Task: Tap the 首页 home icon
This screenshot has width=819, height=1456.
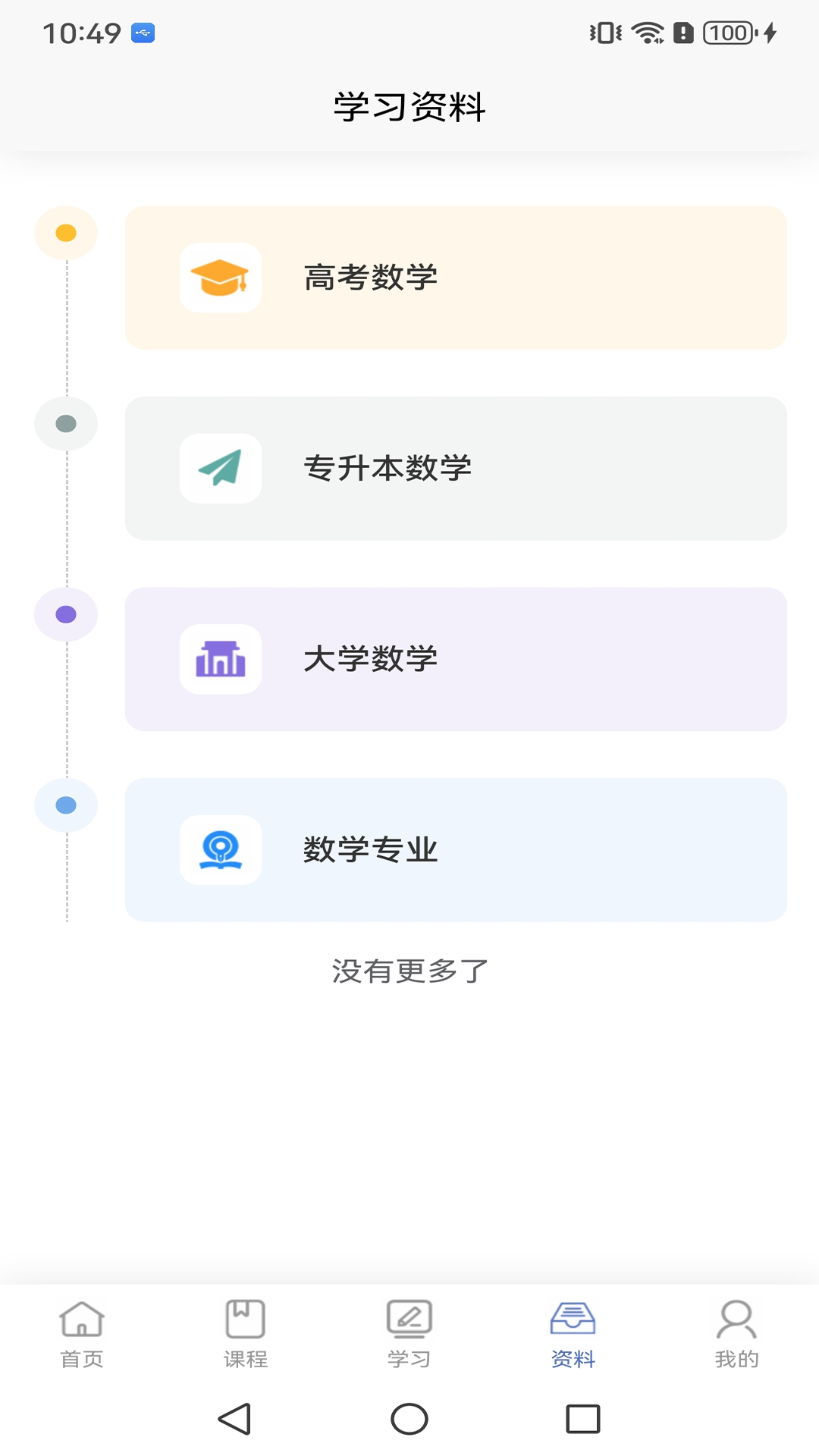Action: click(81, 1321)
